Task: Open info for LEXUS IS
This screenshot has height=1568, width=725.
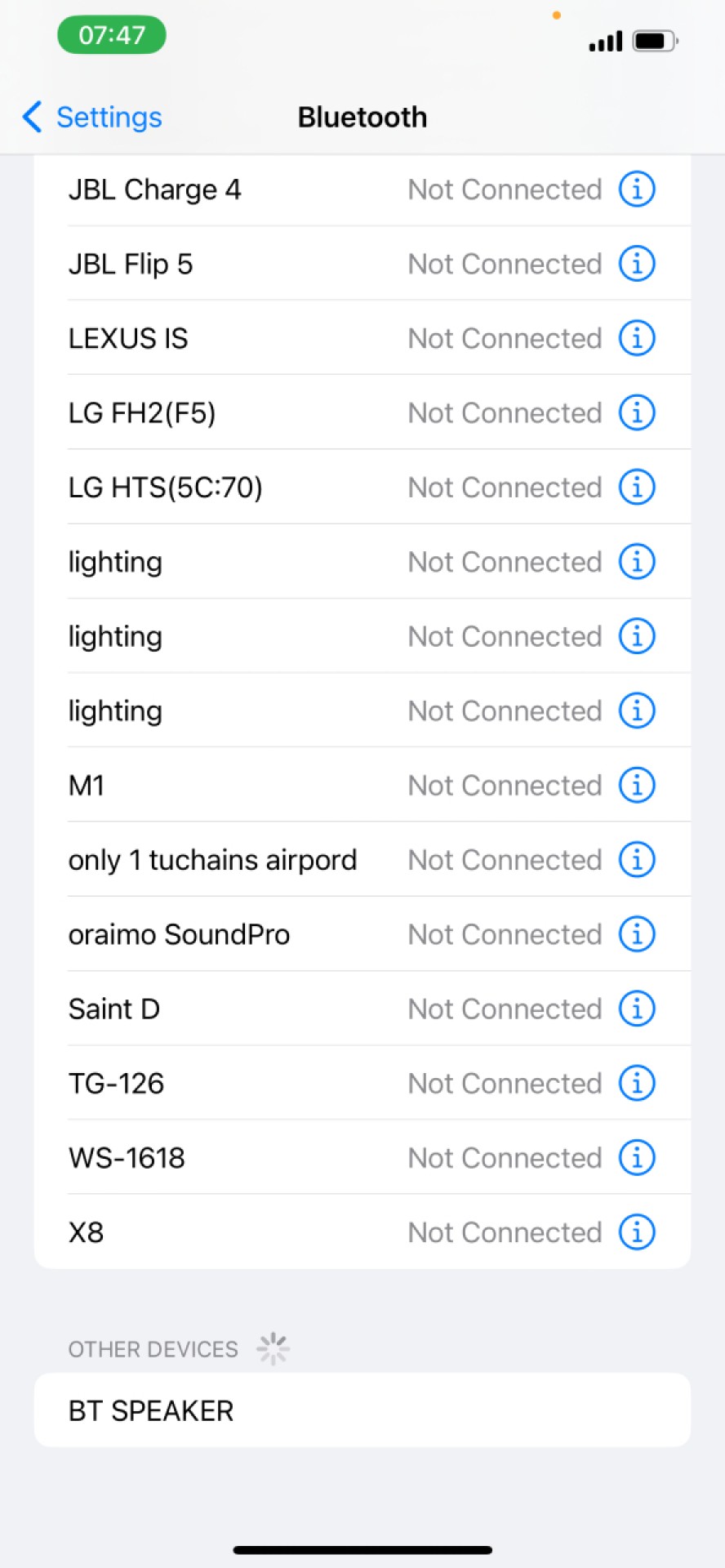Action: click(x=637, y=338)
